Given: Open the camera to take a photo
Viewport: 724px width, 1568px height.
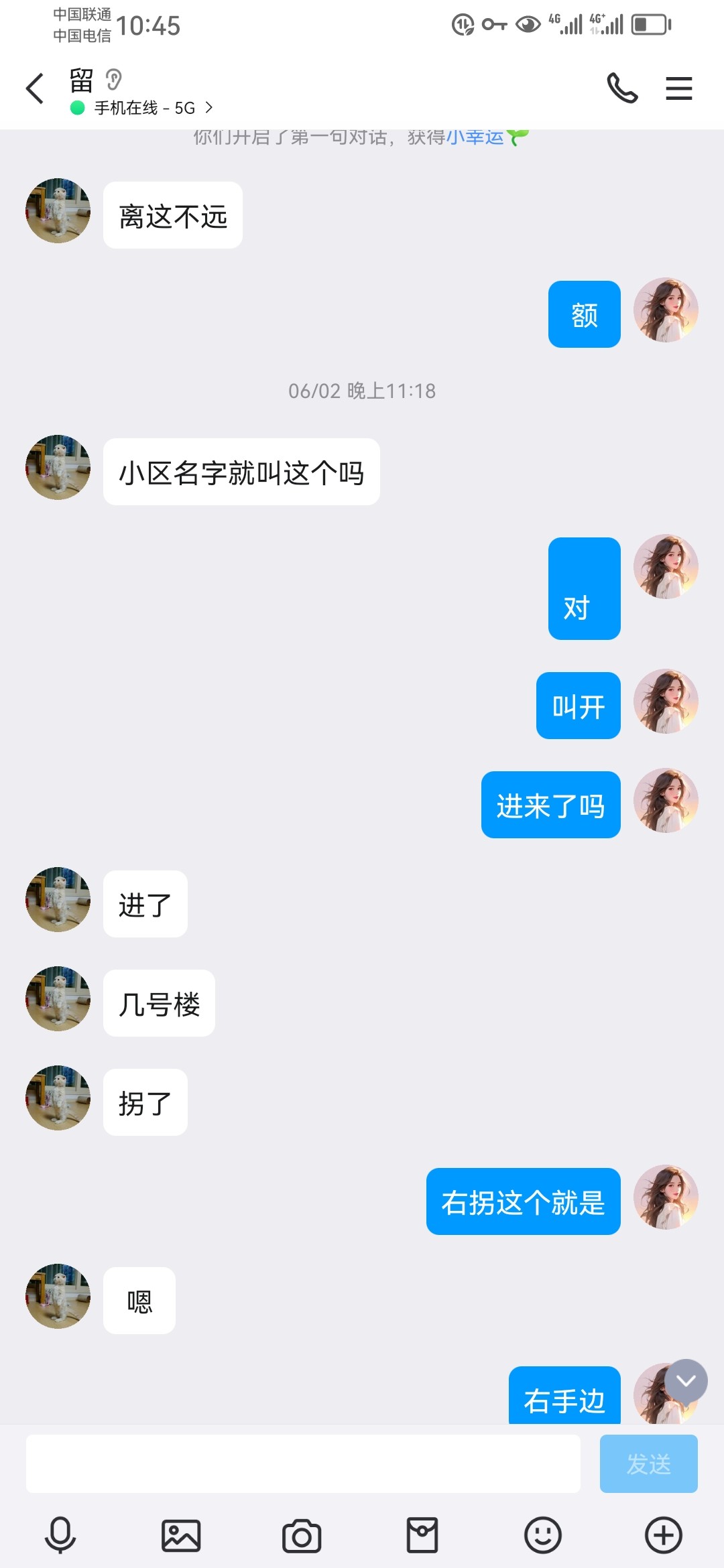Looking at the screenshot, I should click(300, 1535).
